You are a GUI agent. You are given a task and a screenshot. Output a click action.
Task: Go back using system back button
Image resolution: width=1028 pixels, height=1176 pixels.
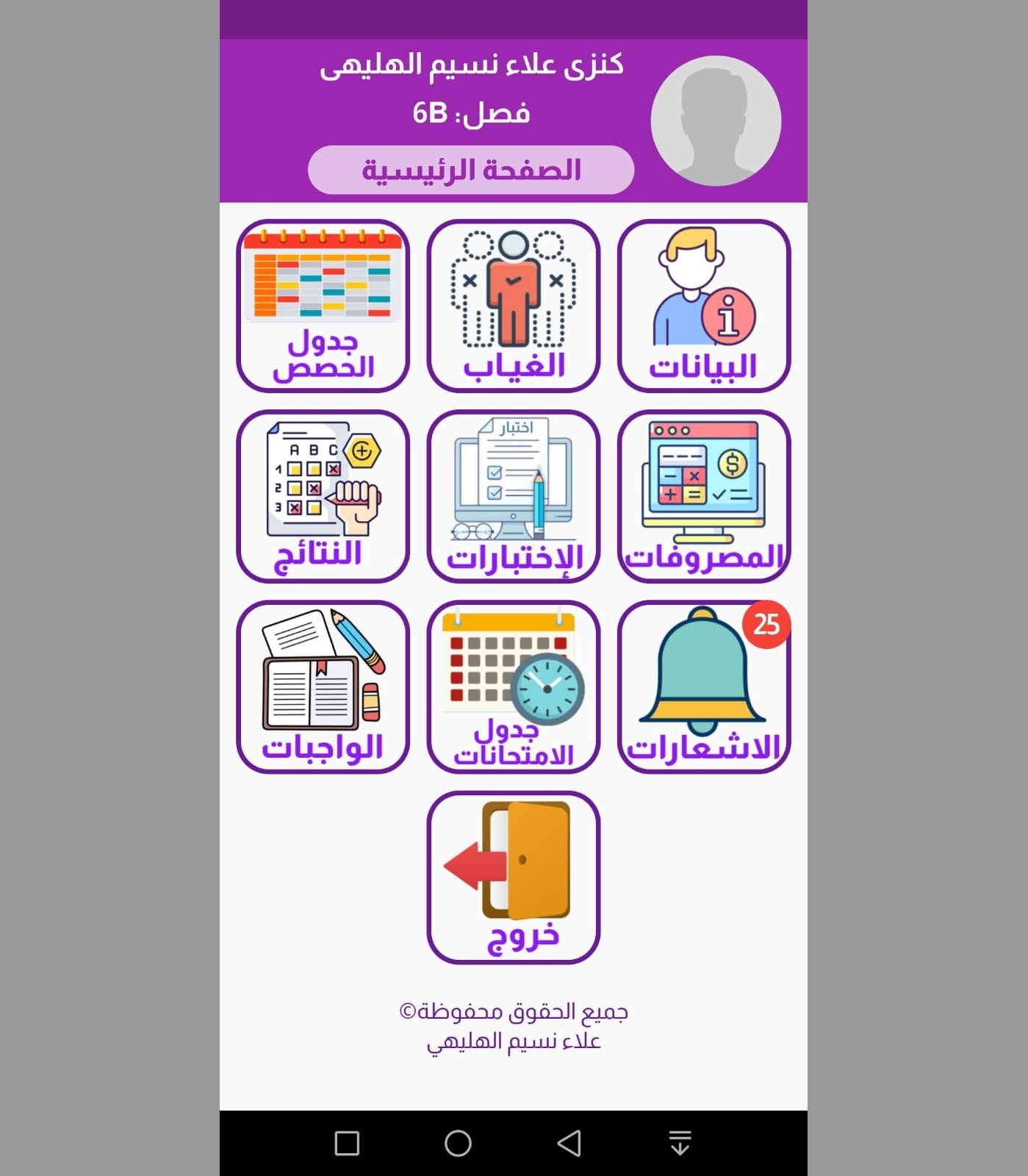click(569, 1143)
